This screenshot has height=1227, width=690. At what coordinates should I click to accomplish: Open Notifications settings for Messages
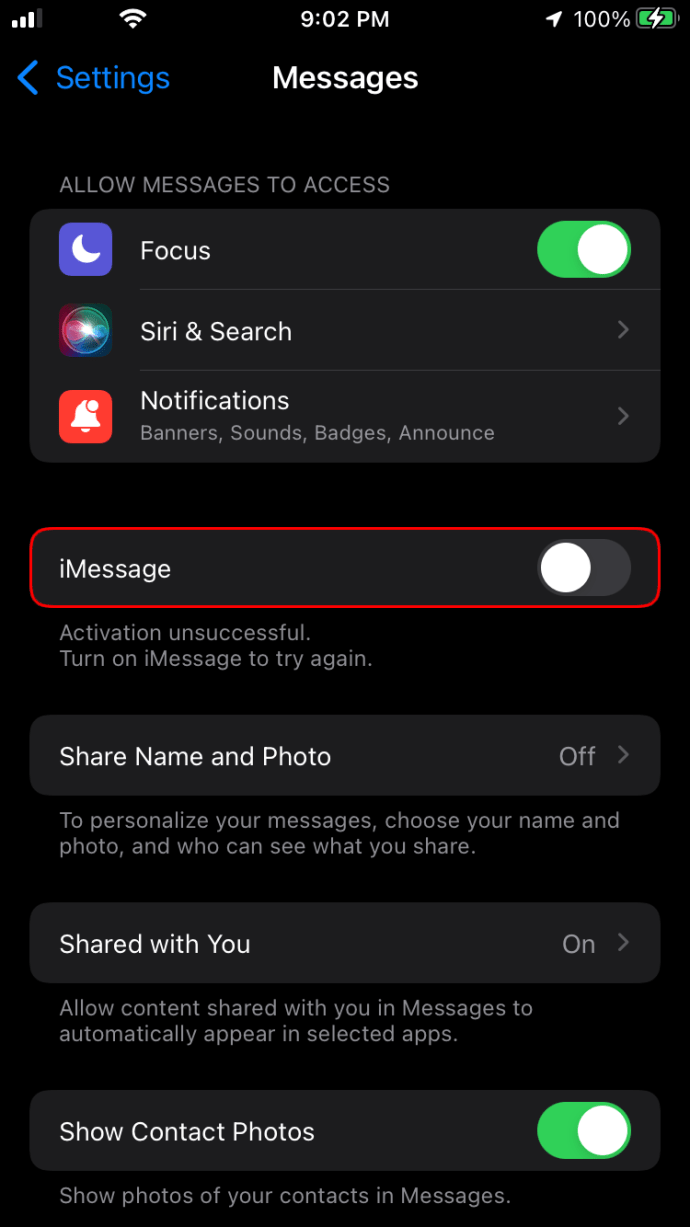345,416
